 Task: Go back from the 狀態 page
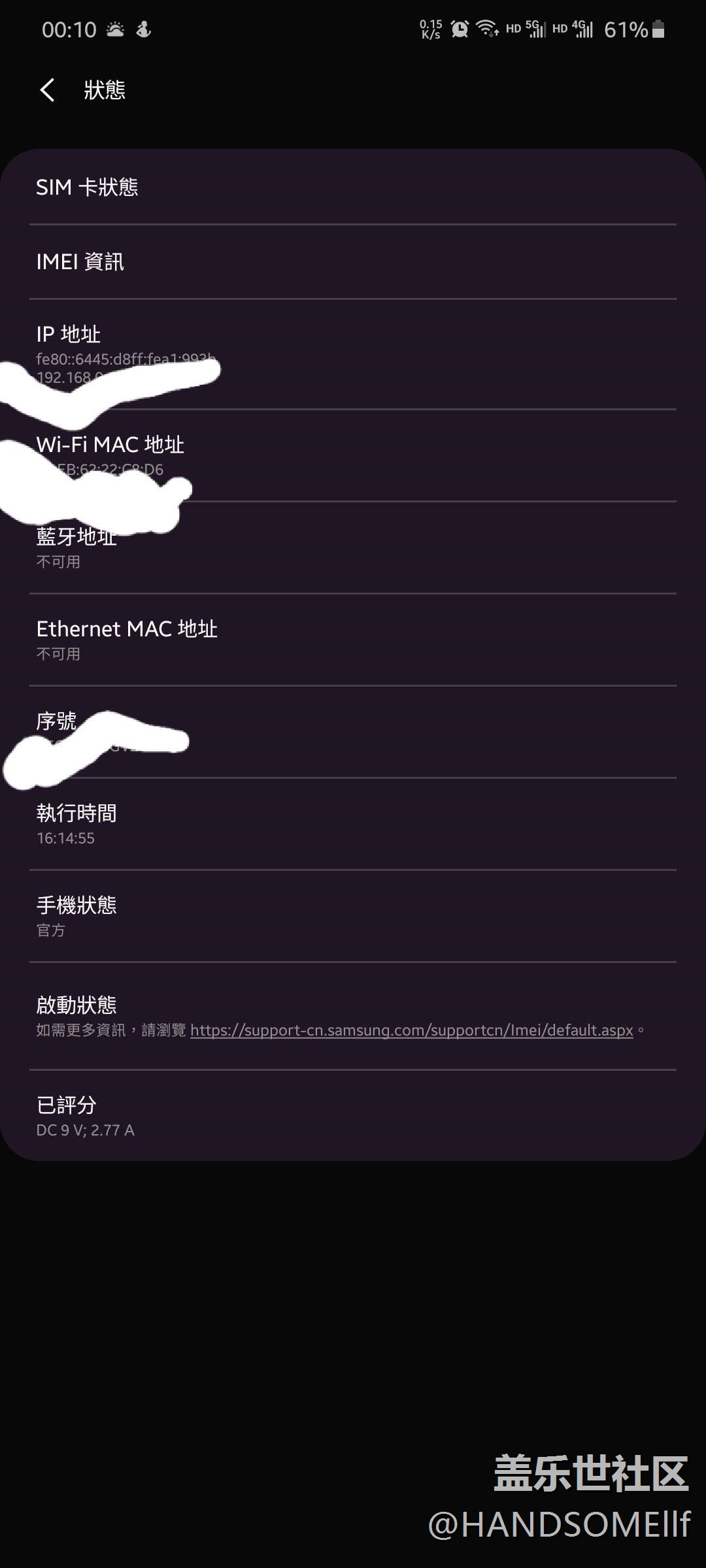47,90
